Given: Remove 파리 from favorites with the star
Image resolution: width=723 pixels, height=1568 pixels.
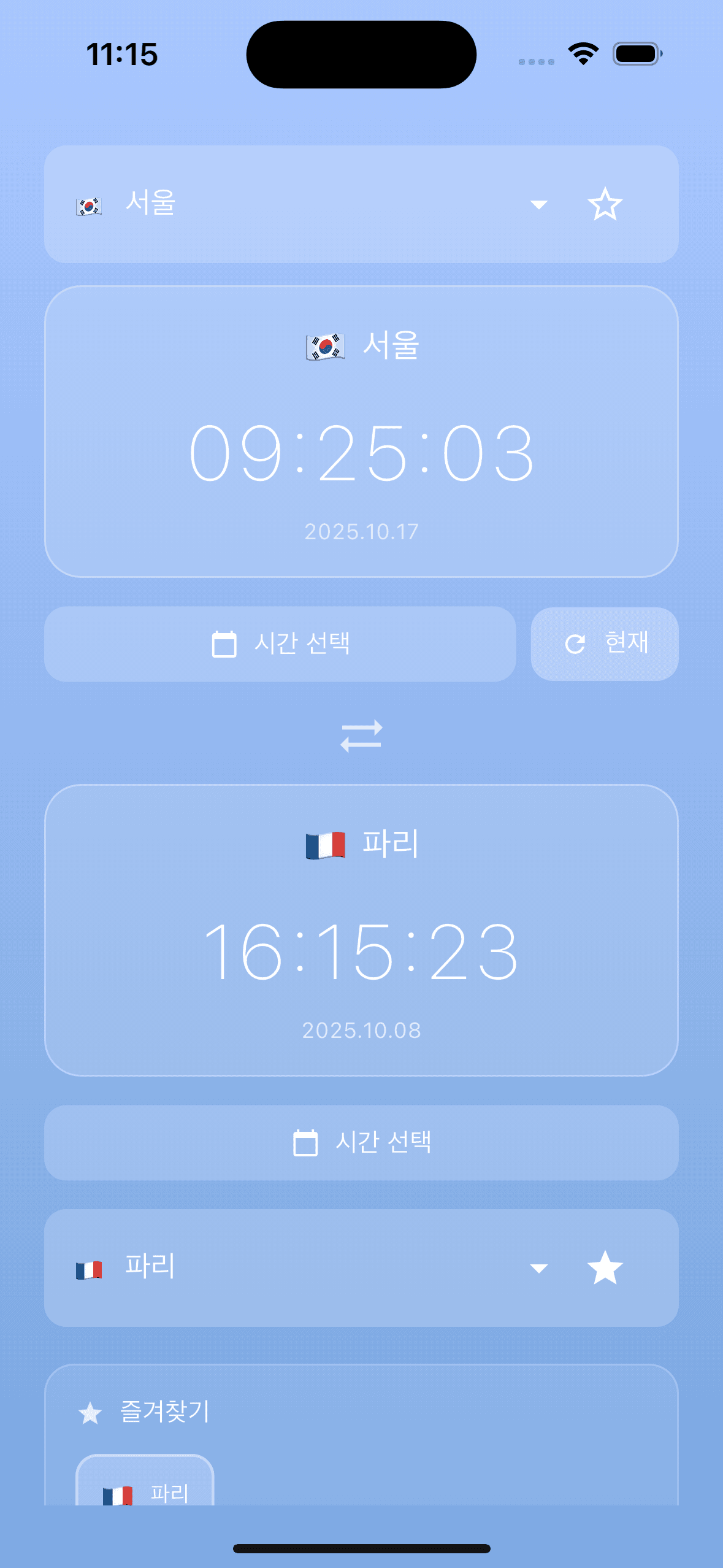Looking at the screenshot, I should coord(605,1268).
